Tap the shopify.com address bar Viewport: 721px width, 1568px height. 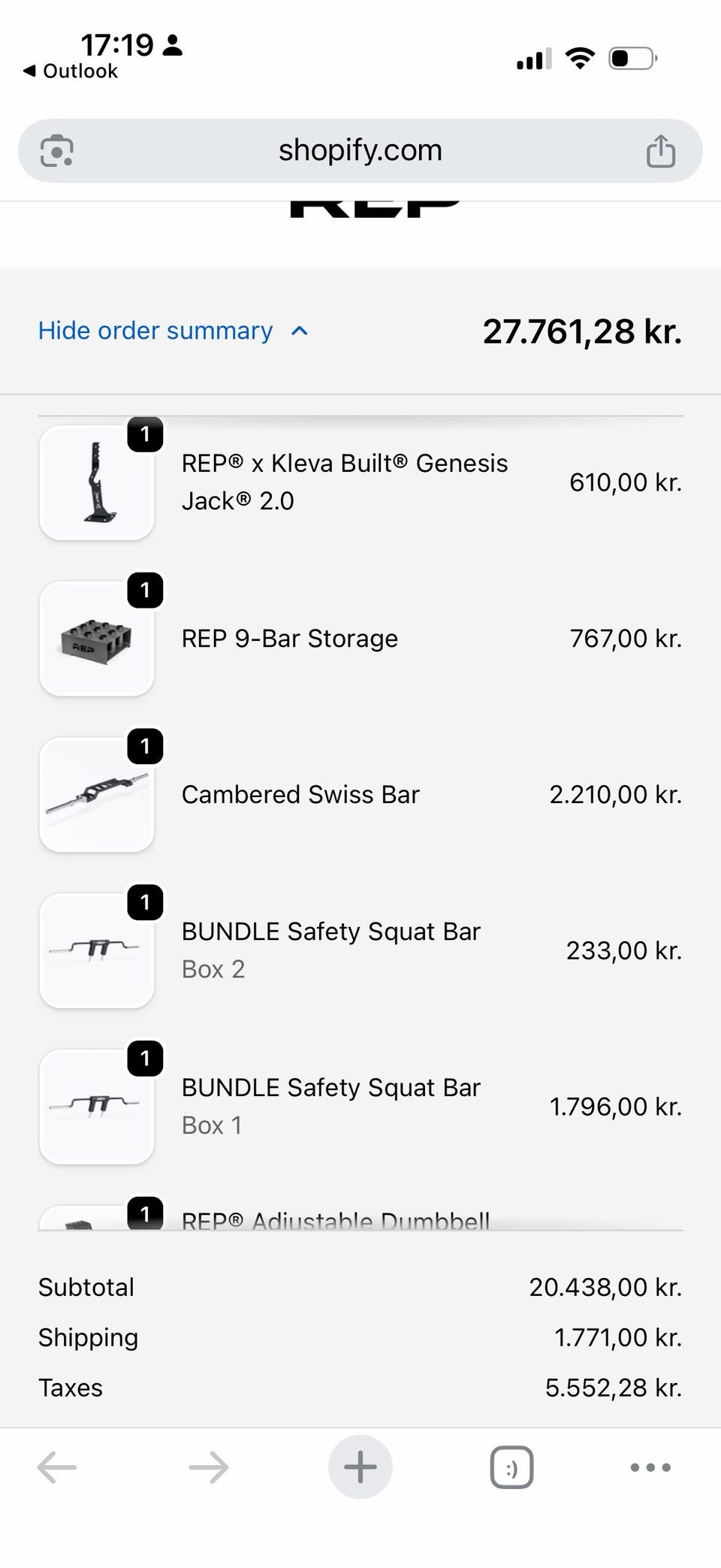point(360,150)
